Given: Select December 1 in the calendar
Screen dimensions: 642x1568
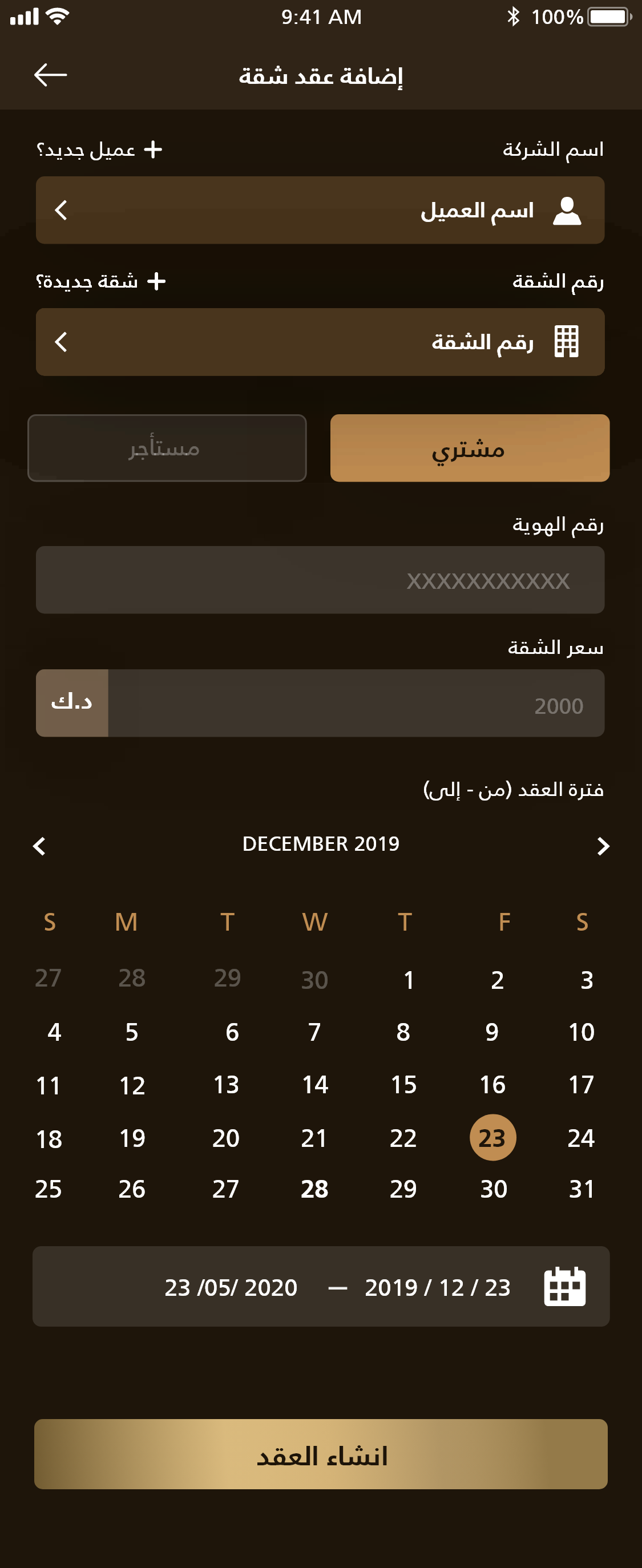Looking at the screenshot, I should (x=409, y=980).
